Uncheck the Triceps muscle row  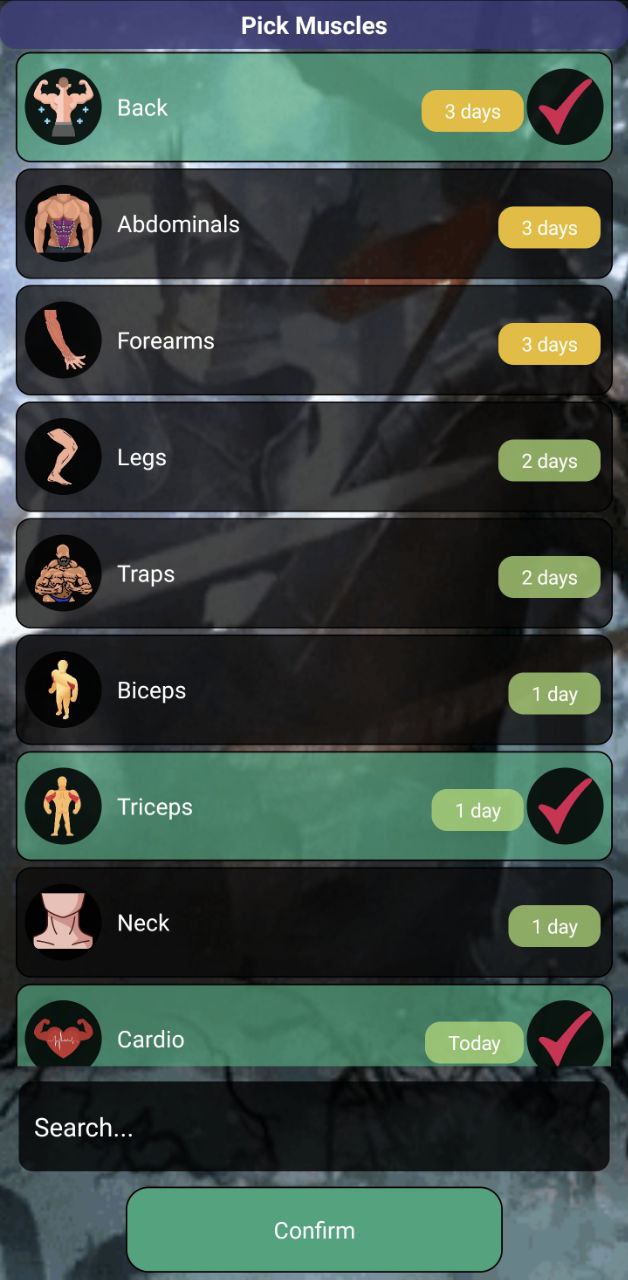[x=313, y=806]
